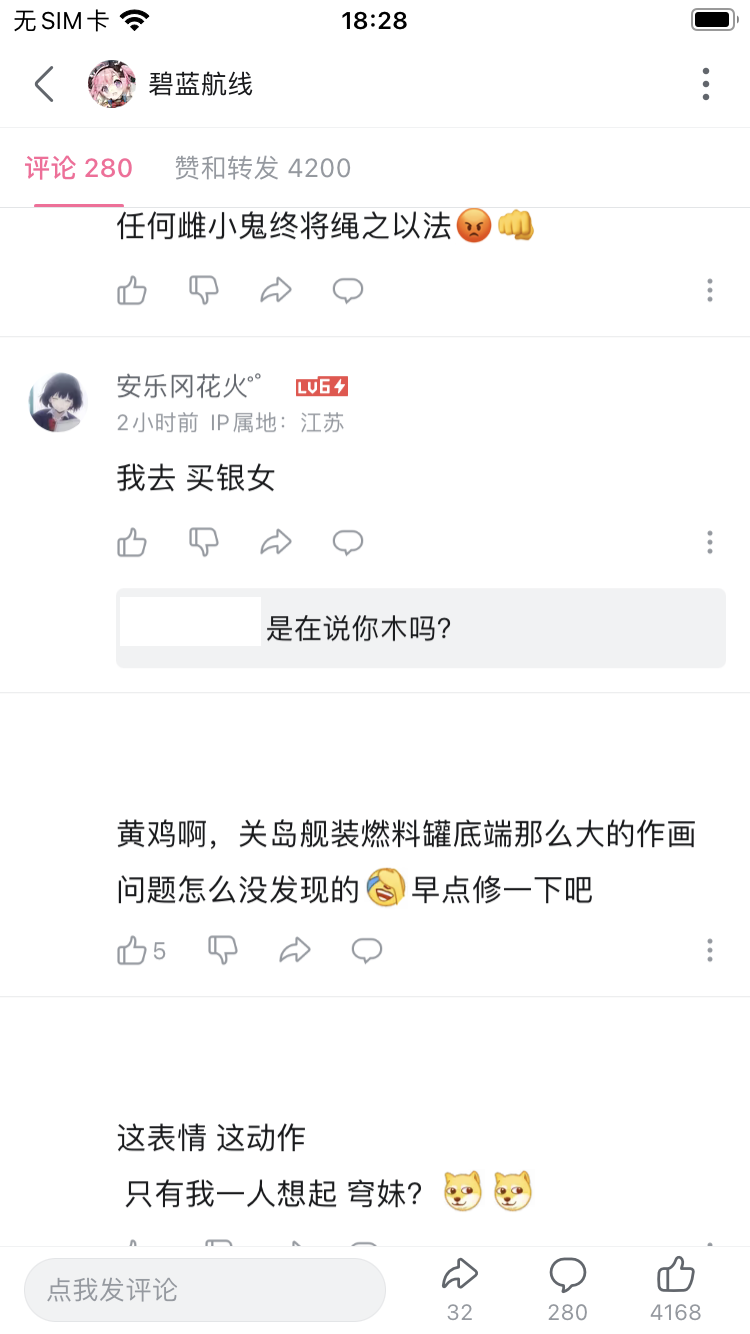This screenshot has width=750, height=1334.
Task: Select the 评论 280 tab
Action: (x=79, y=168)
